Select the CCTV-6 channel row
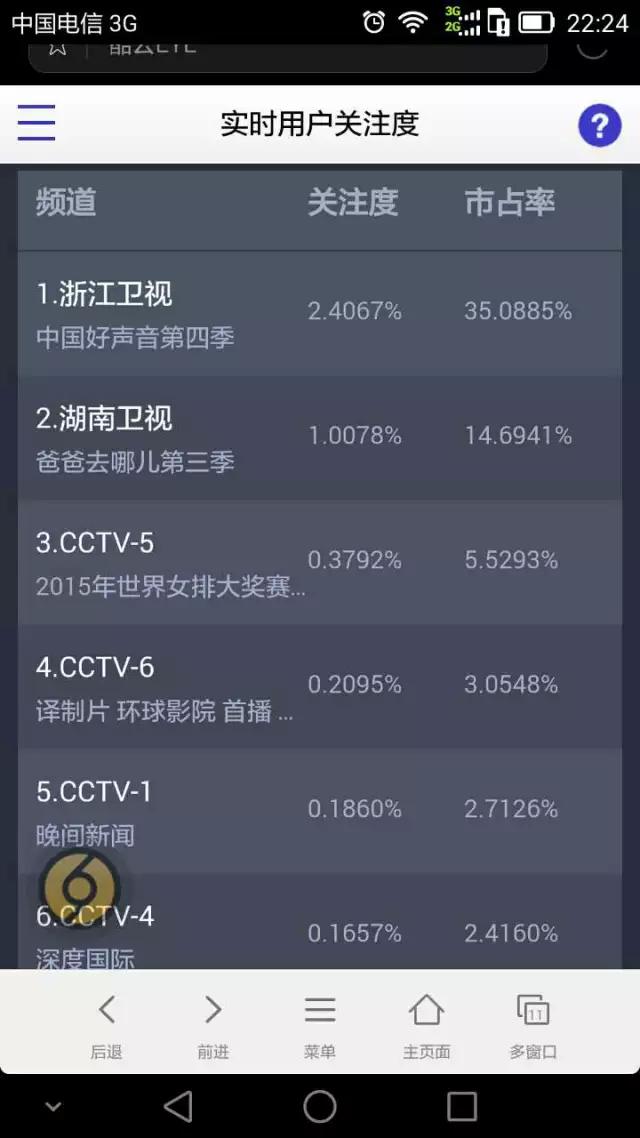The image size is (640, 1138). 319,686
